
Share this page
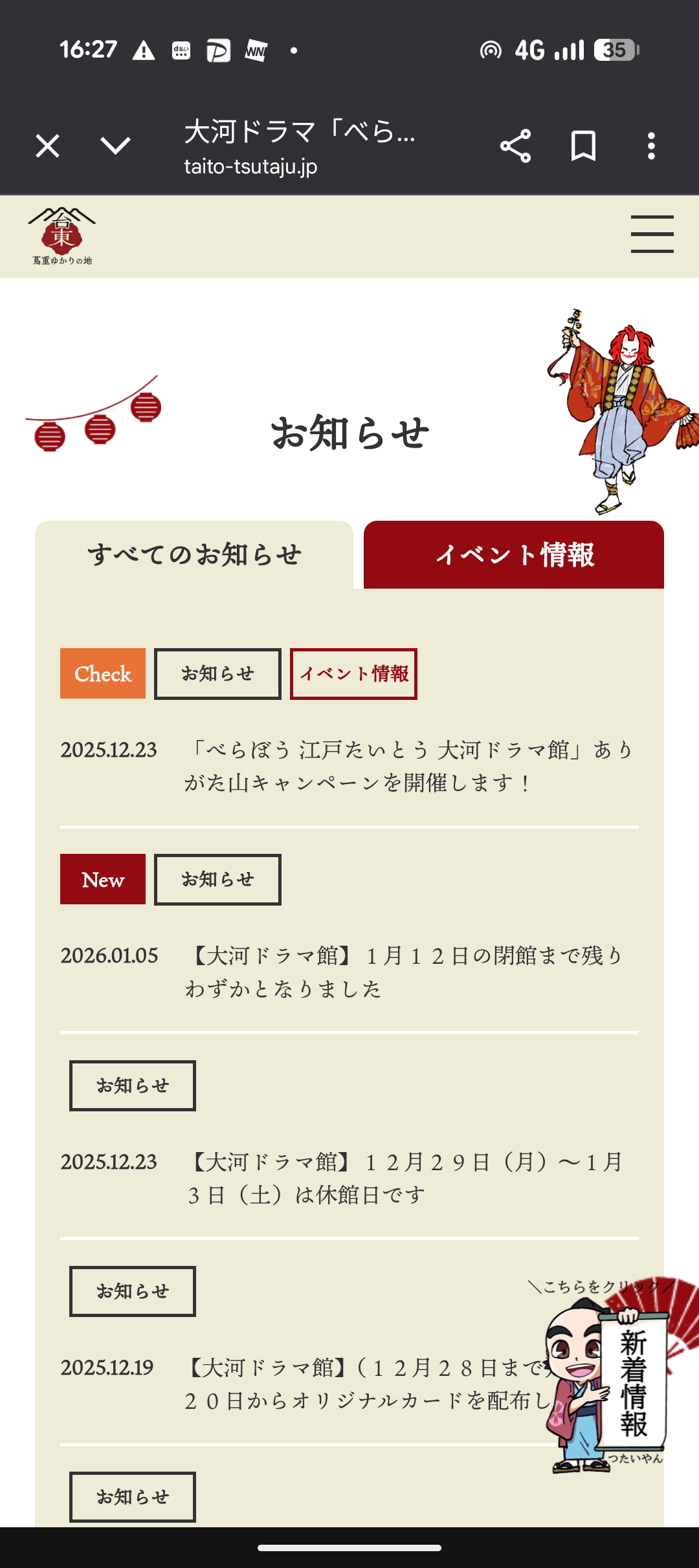(515, 146)
